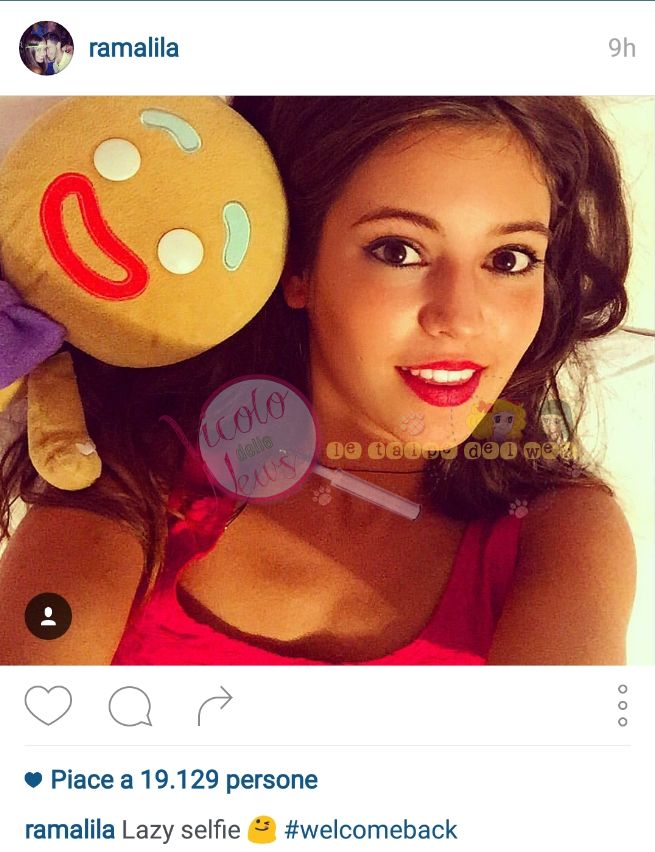Share the post using the arrow icon
Viewport: 655px width, 852px height.
click(x=214, y=706)
